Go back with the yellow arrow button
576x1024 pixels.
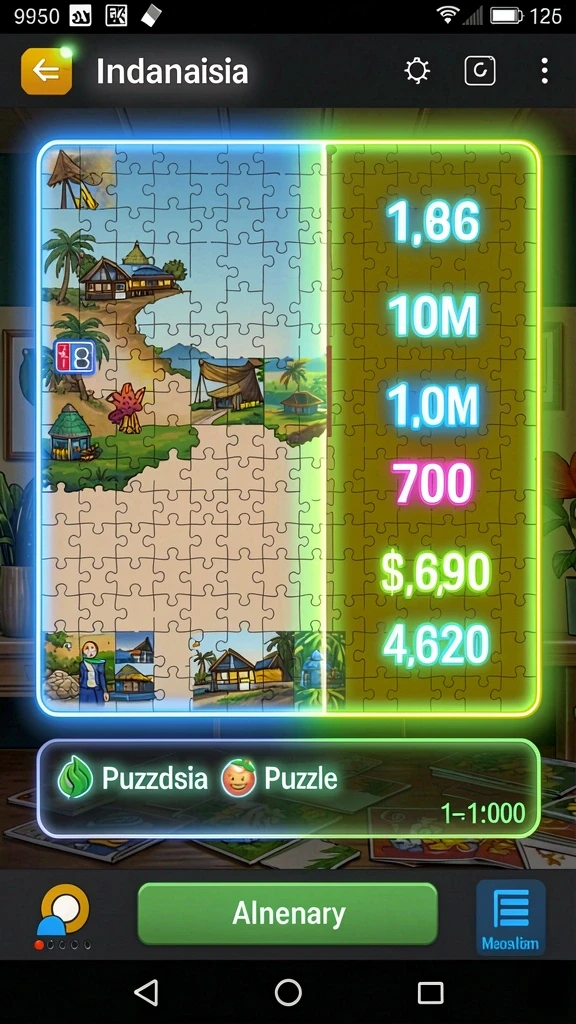(46, 71)
